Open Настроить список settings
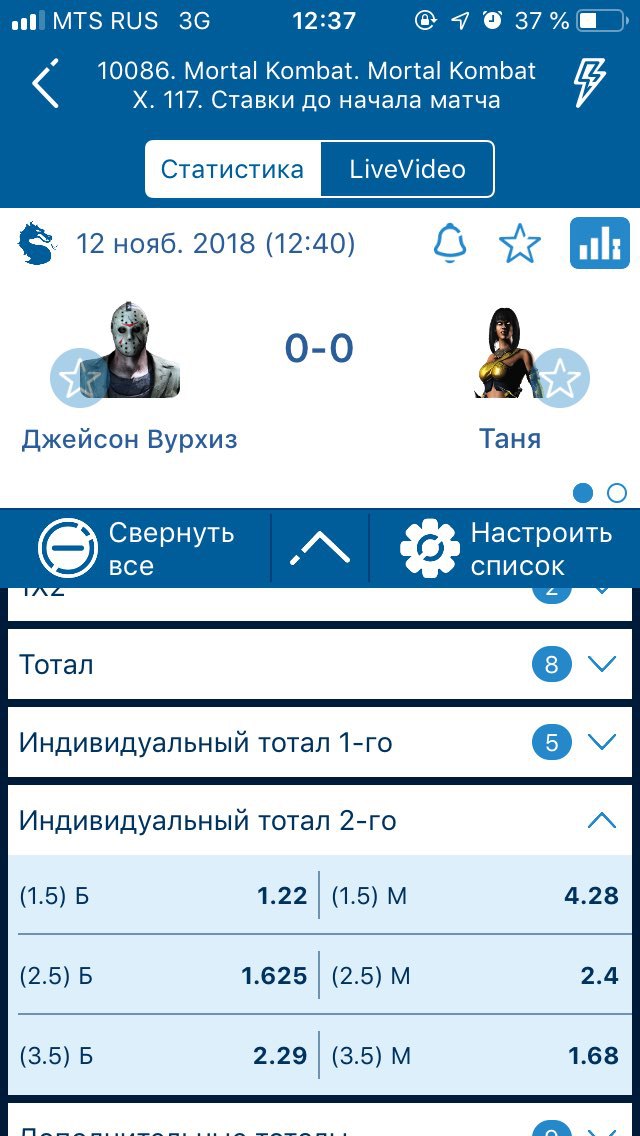This screenshot has width=640, height=1136. pos(506,548)
